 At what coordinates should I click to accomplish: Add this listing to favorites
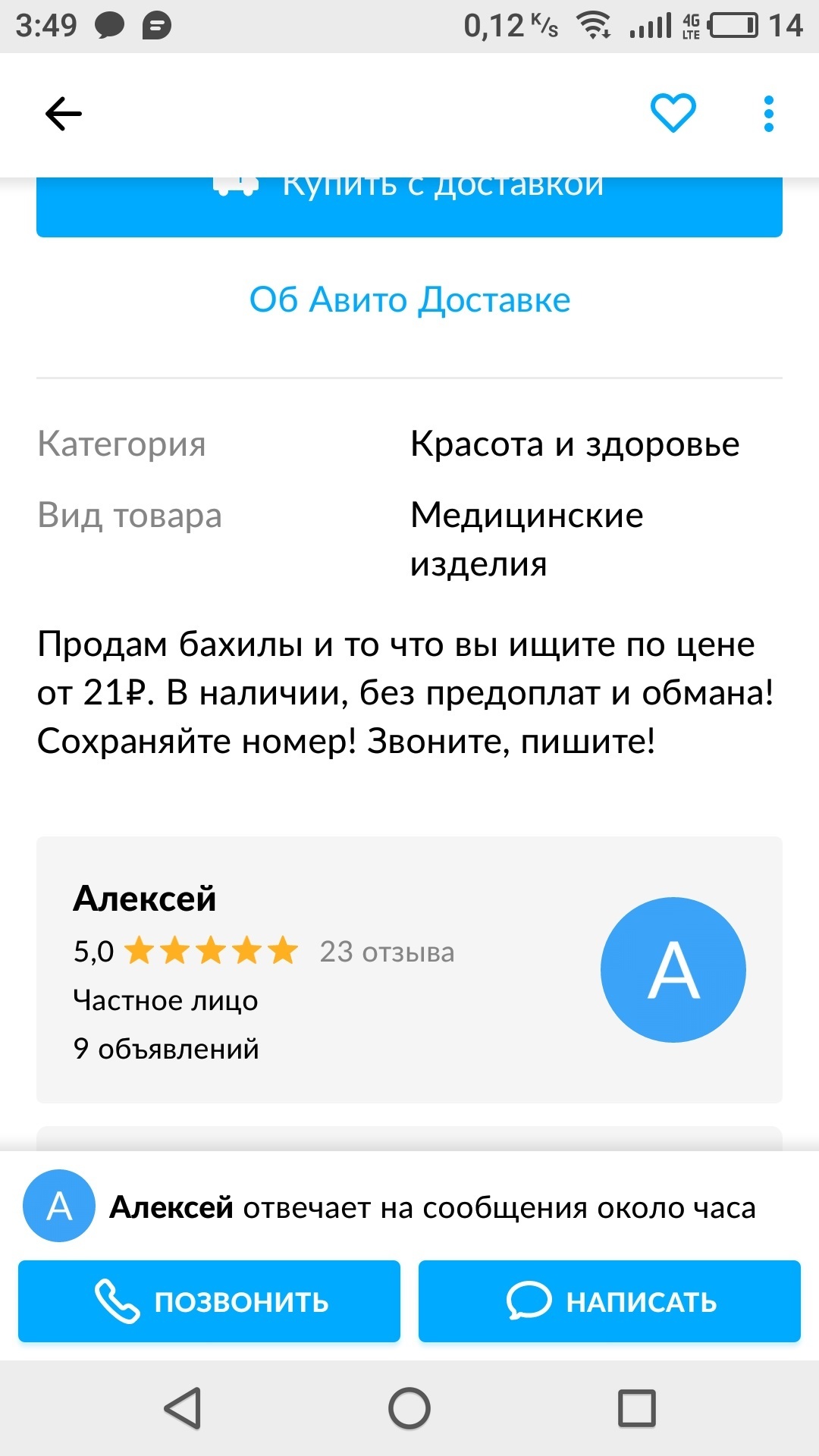[673, 114]
